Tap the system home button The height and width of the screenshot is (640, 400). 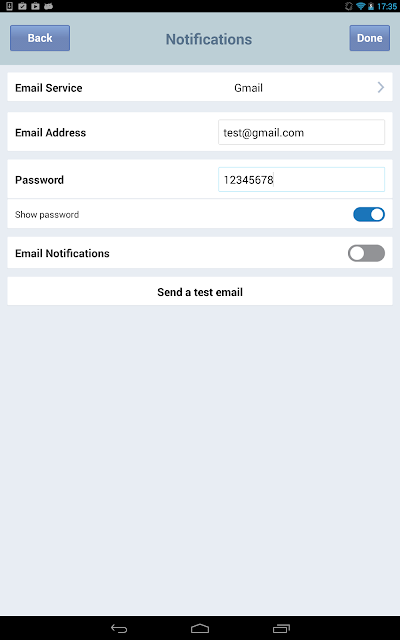(200, 629)
